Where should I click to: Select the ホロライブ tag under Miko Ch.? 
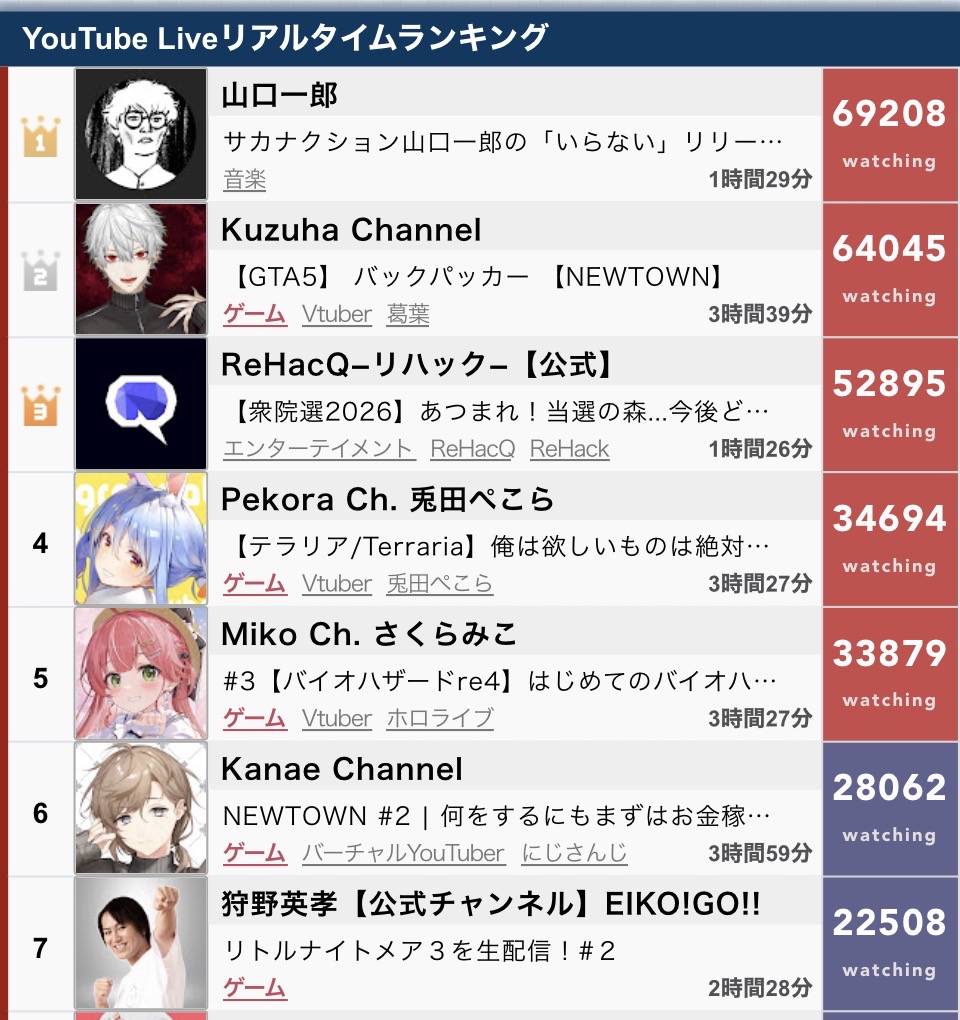pyautogui.click(x=440, y=718)
